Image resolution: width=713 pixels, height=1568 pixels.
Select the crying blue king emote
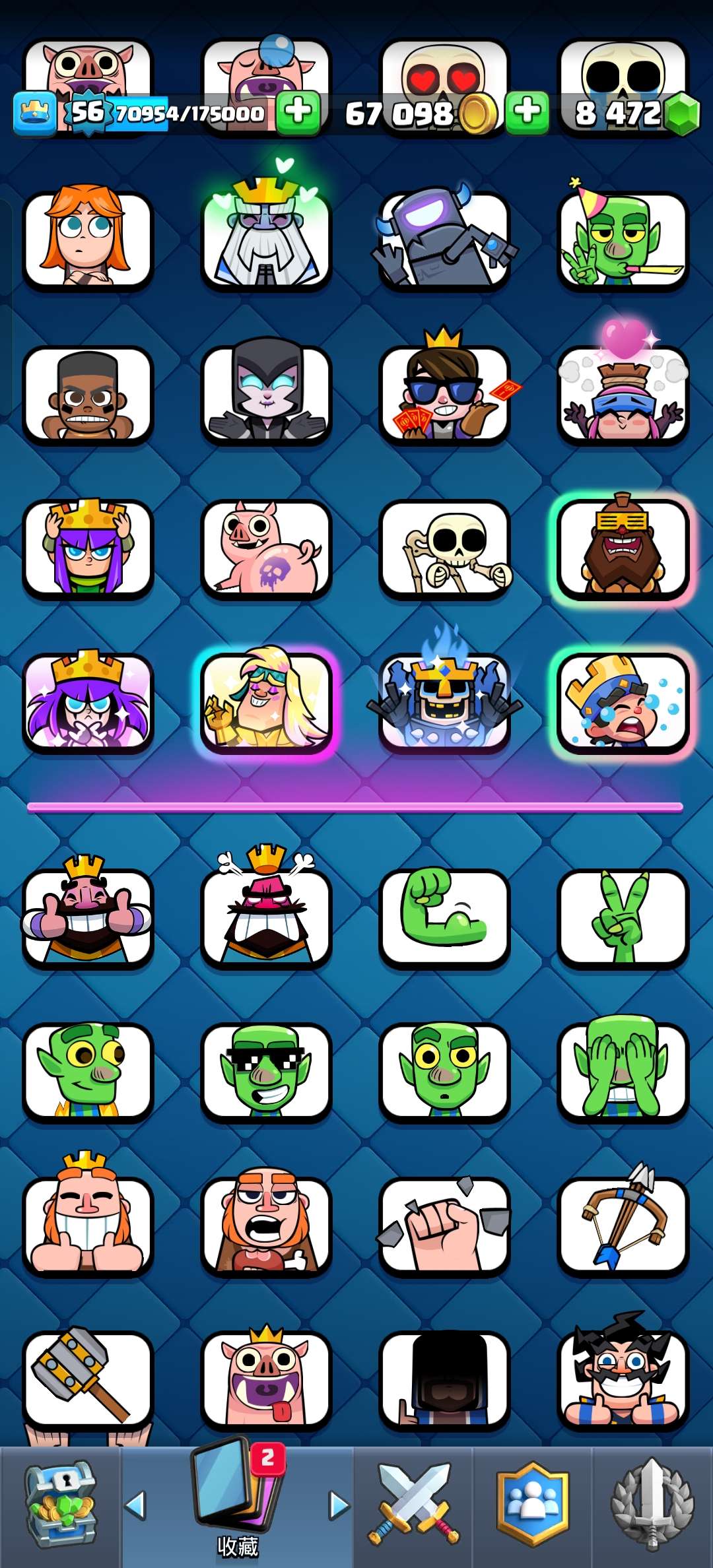click(x=623, y=702)
